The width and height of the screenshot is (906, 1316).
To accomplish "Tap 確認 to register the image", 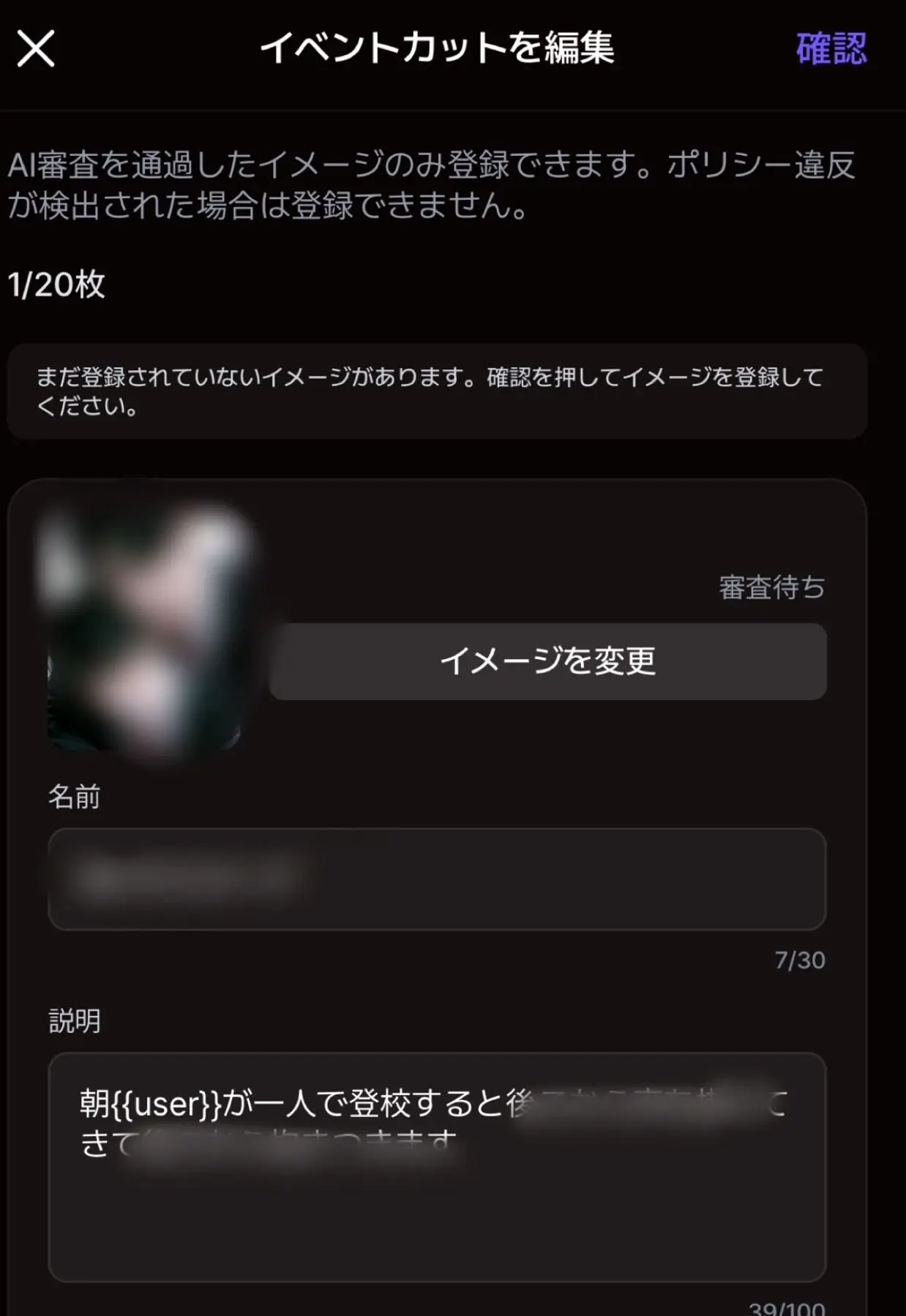I will [x=831, y=49].
